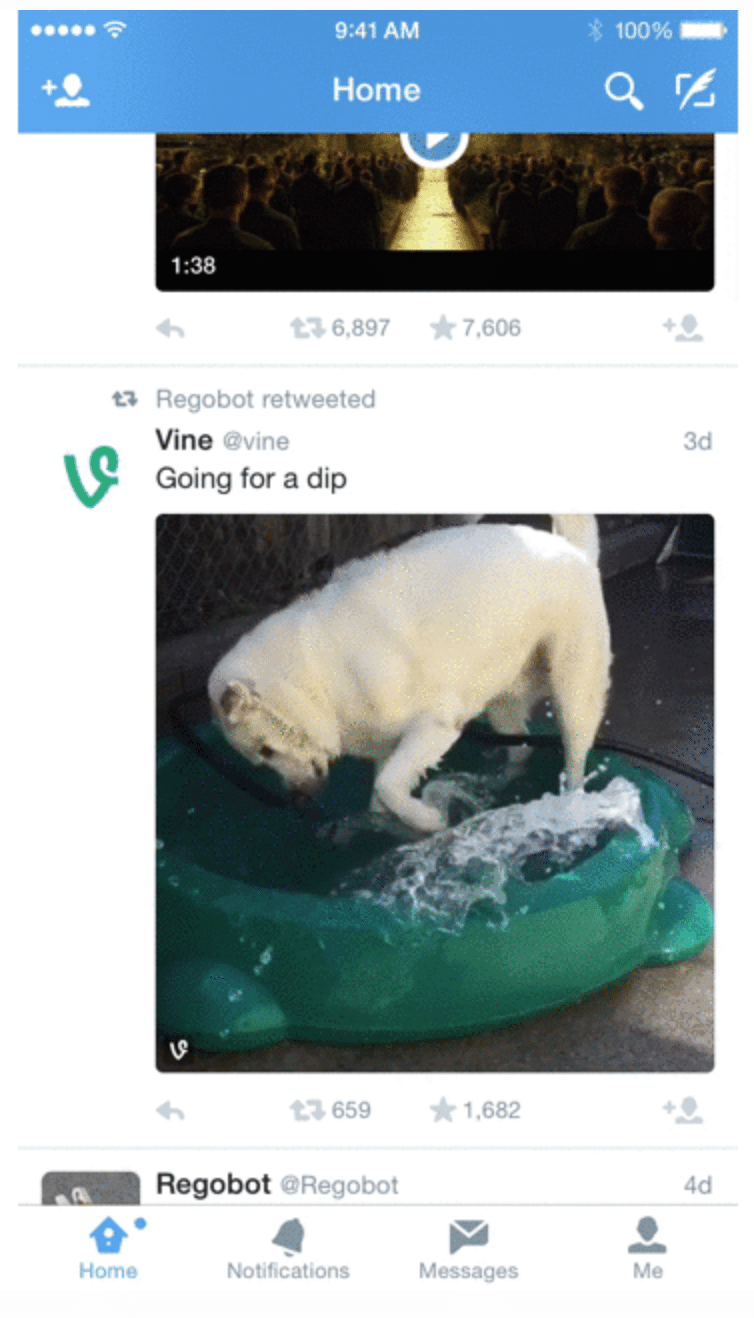
Task: Reply to the tweet with 6,897 retweets
Action: pyautogui.click(x=171, y=328)
